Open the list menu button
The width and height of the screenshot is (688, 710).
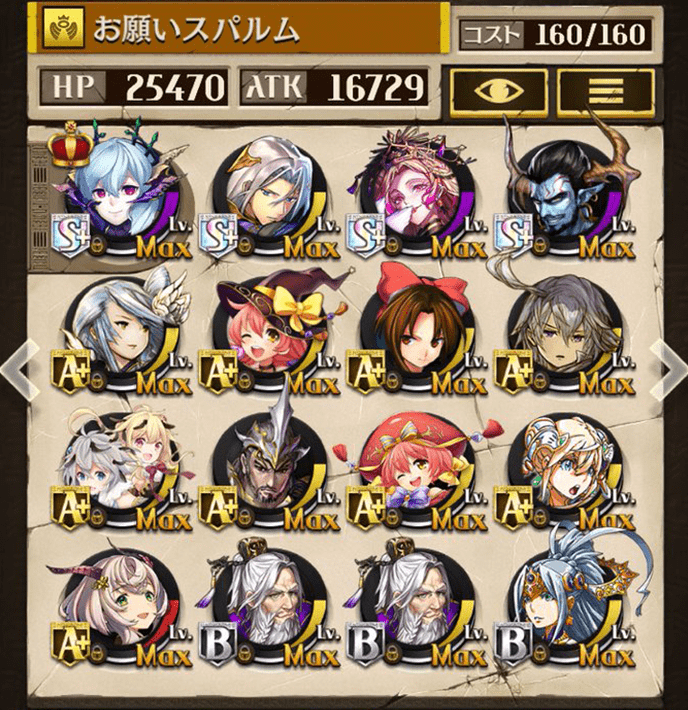tap(605, 90)
